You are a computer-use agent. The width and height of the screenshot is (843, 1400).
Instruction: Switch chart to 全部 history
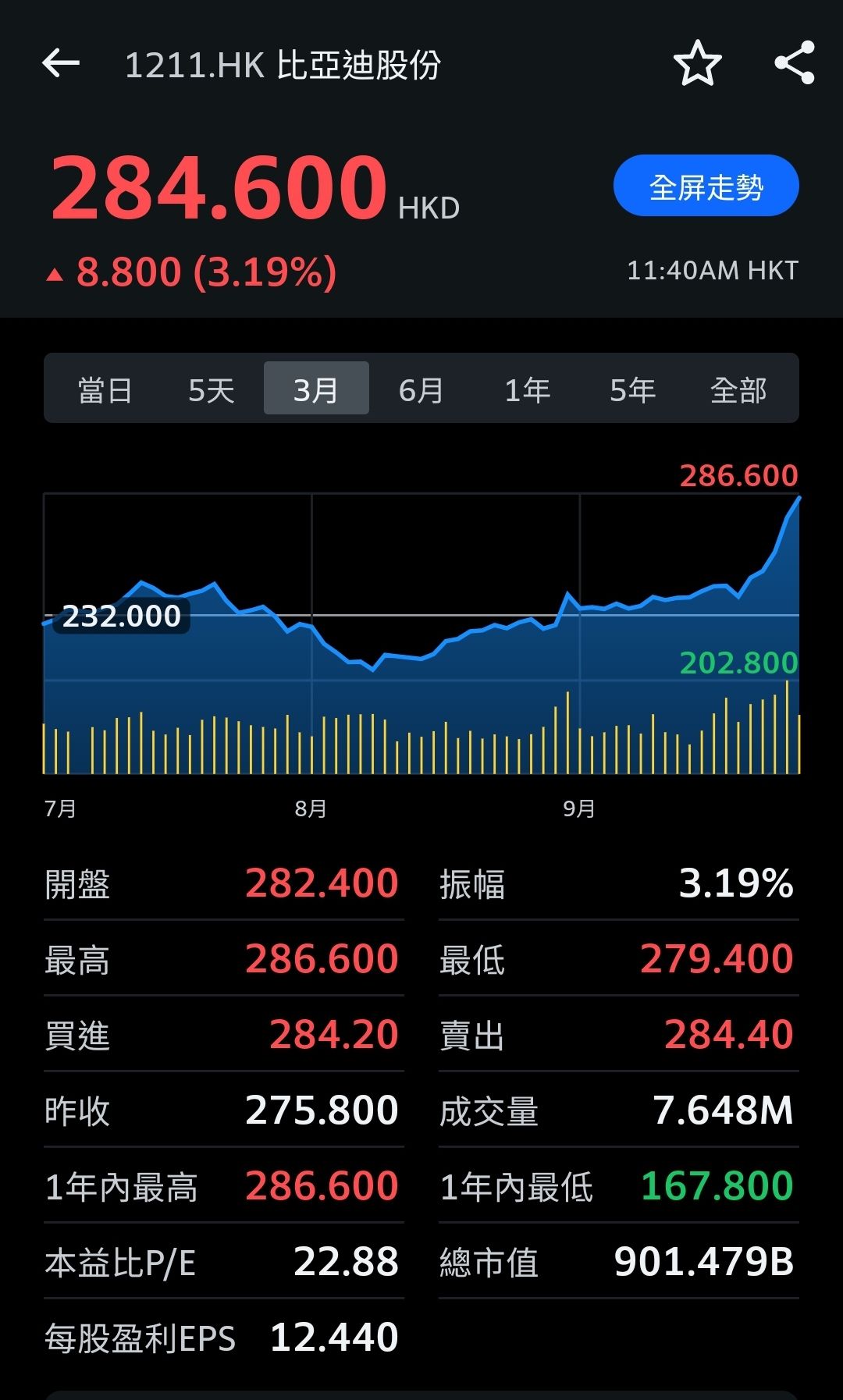738,389
